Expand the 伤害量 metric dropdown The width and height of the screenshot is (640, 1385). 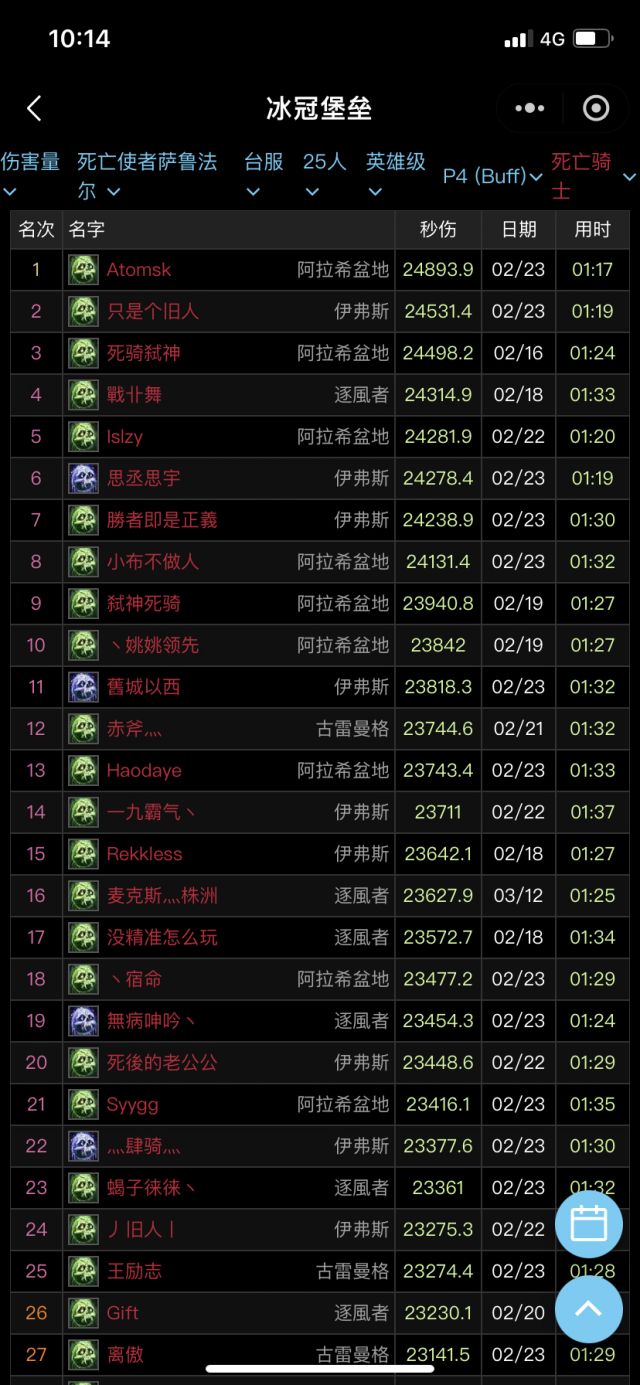pos(30,175)
